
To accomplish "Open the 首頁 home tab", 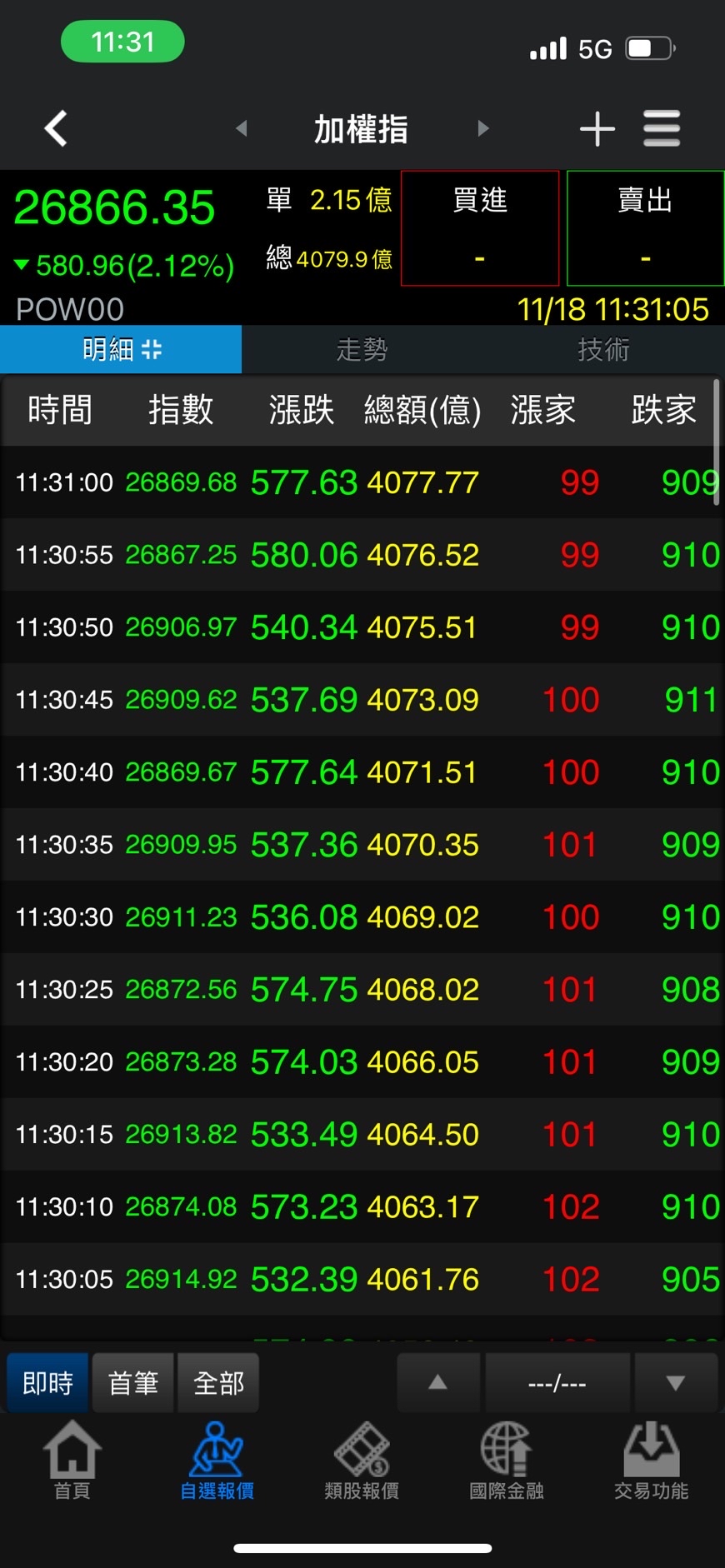I will (72, 1461).
